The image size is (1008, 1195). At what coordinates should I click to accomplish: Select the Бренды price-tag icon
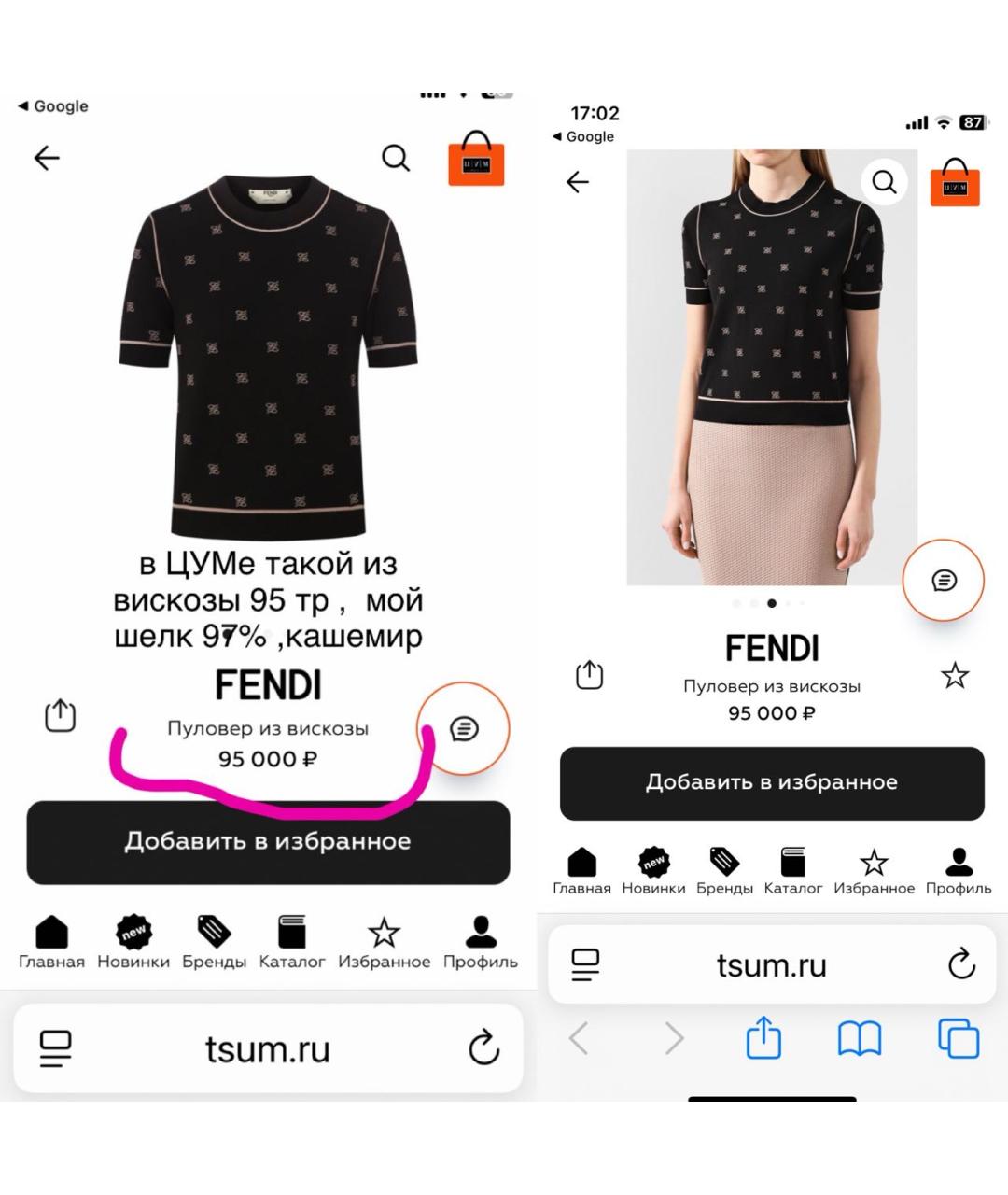click(725, 862)
